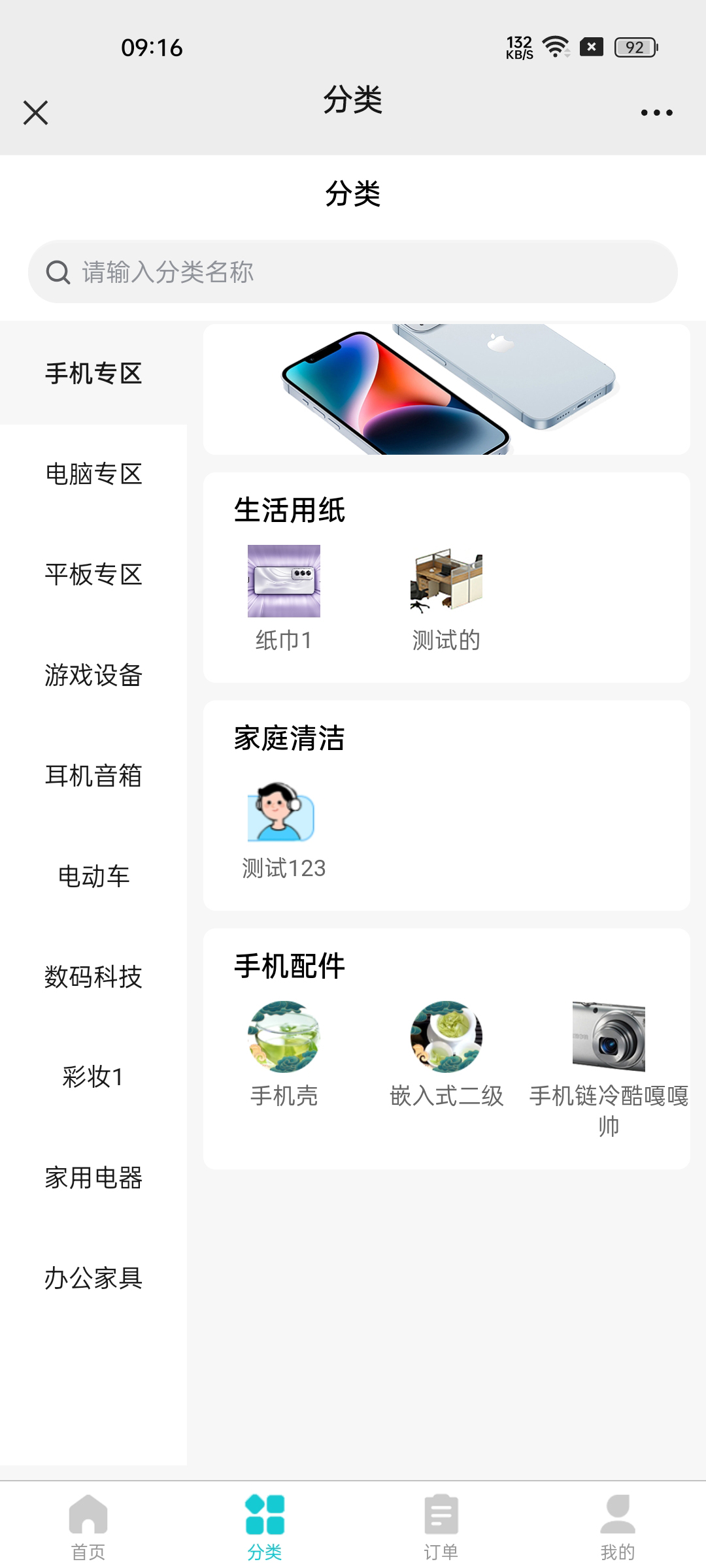
Task: Open the 办公家具 category
Action: 93,1279
